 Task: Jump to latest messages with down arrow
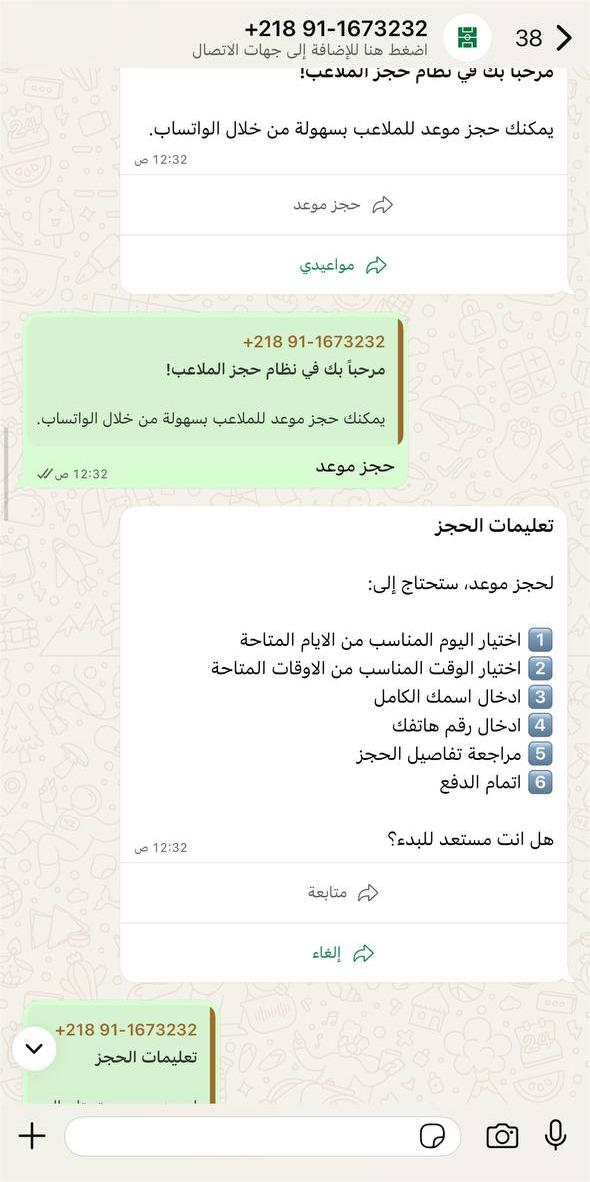pos(35,1049)
